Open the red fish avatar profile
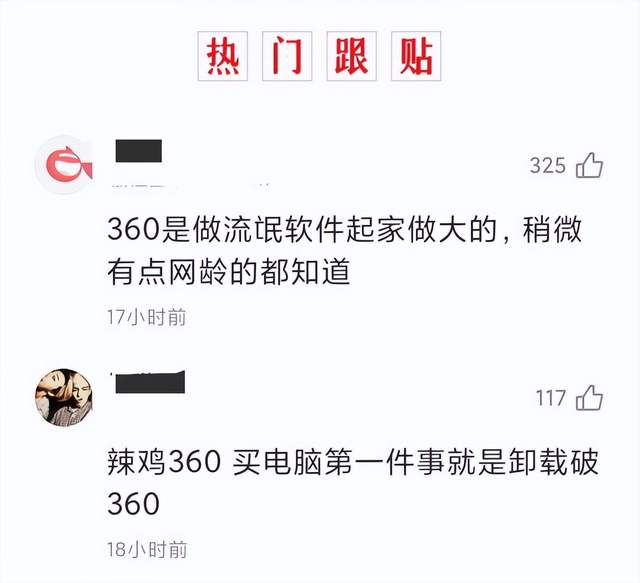 pos(65,162)
